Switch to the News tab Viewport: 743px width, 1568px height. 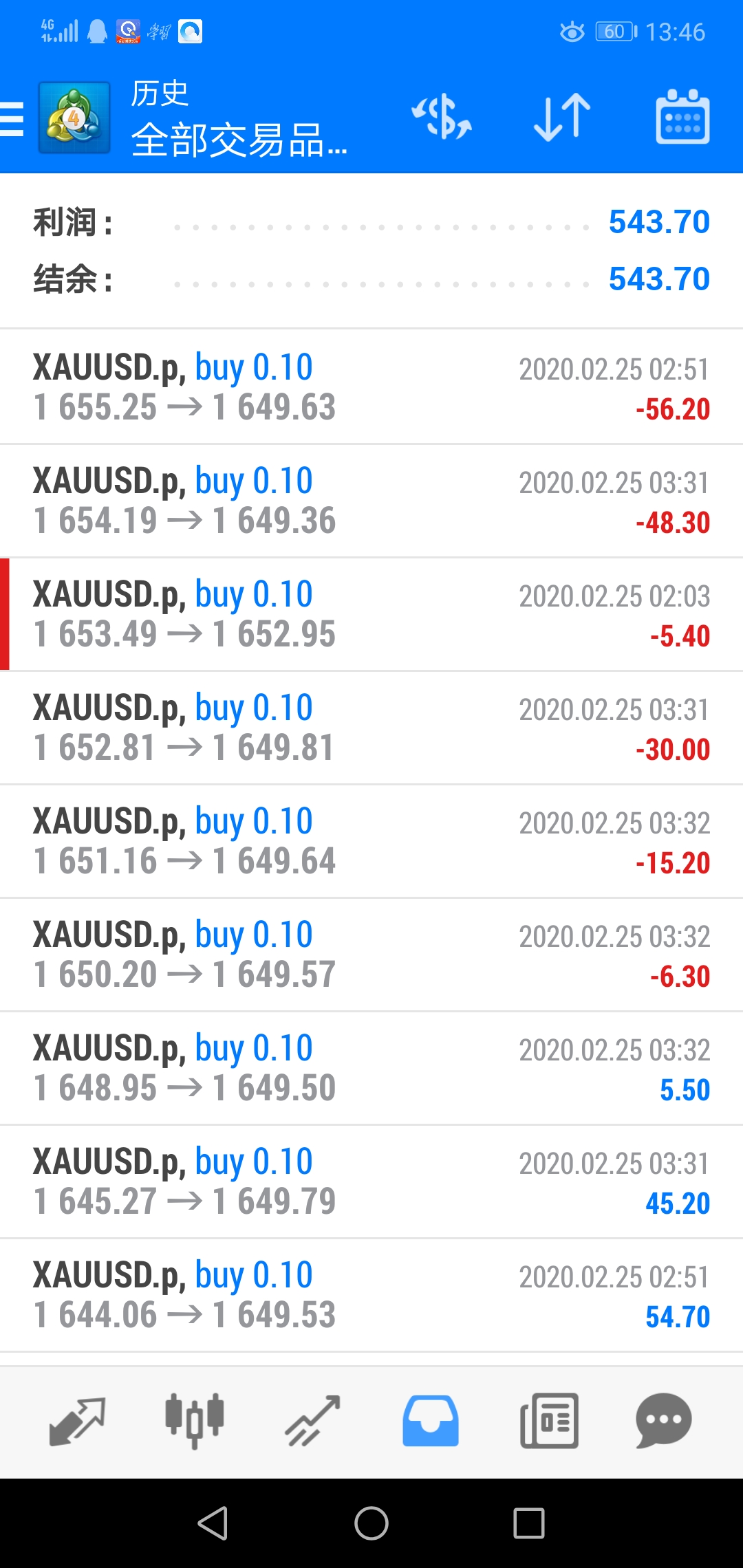point(549,1421)
